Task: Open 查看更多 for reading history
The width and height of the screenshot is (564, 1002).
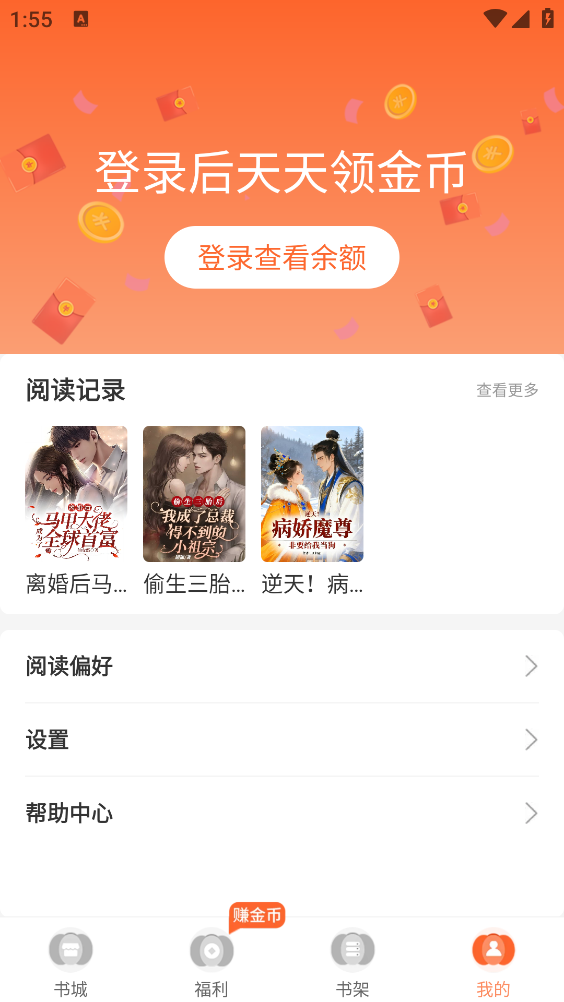Action: point(507,390)
